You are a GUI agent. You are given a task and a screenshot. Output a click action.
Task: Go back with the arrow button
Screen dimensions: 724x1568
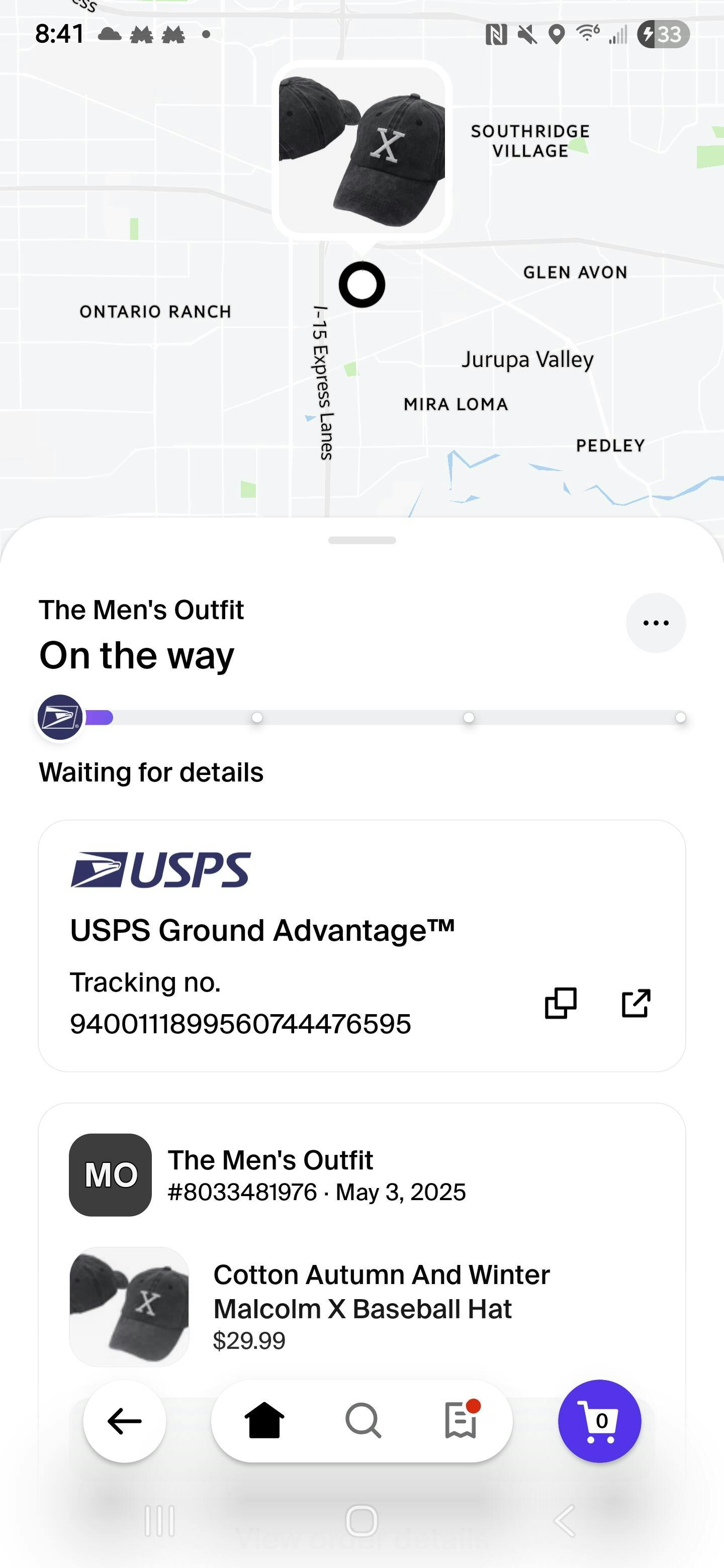point(125,1421)
